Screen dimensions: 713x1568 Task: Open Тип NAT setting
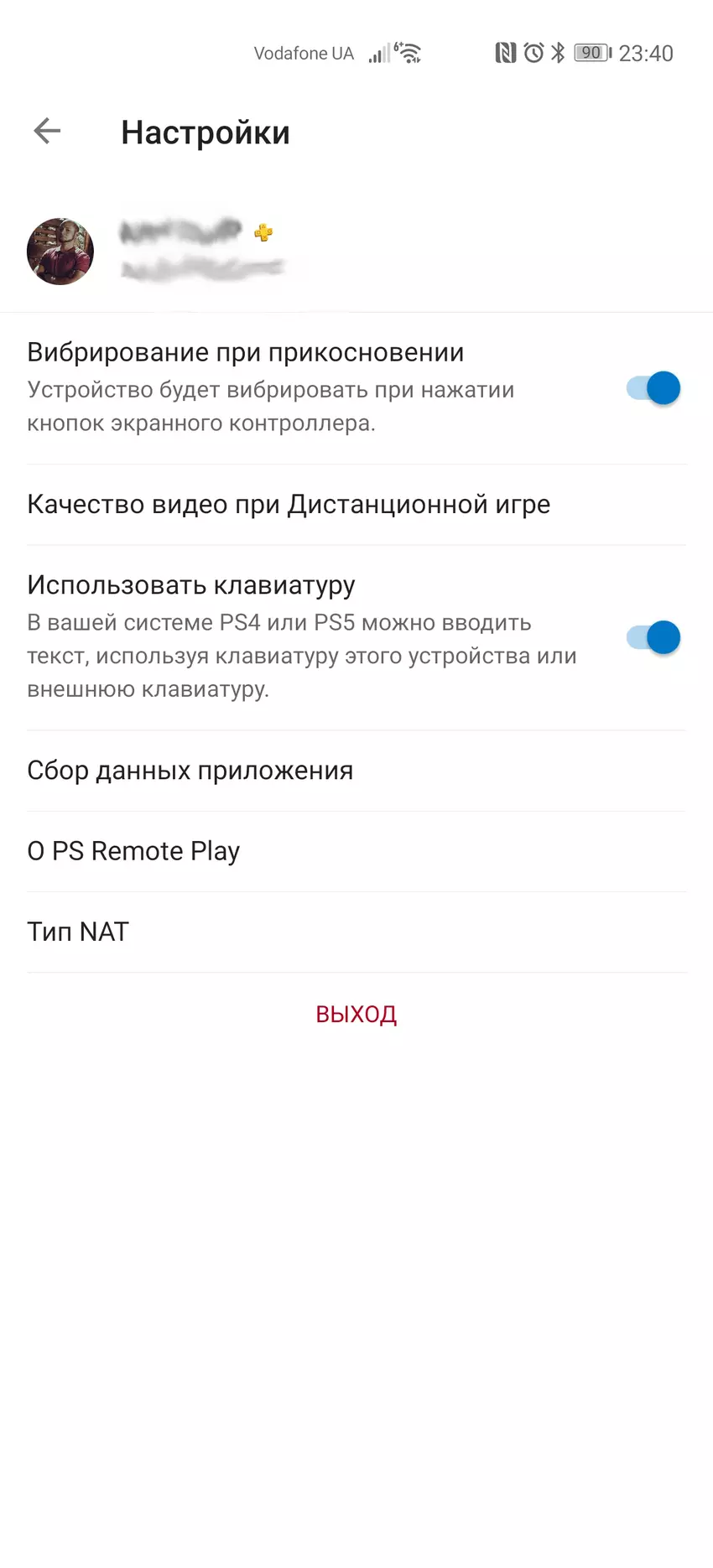pos(79,932)
